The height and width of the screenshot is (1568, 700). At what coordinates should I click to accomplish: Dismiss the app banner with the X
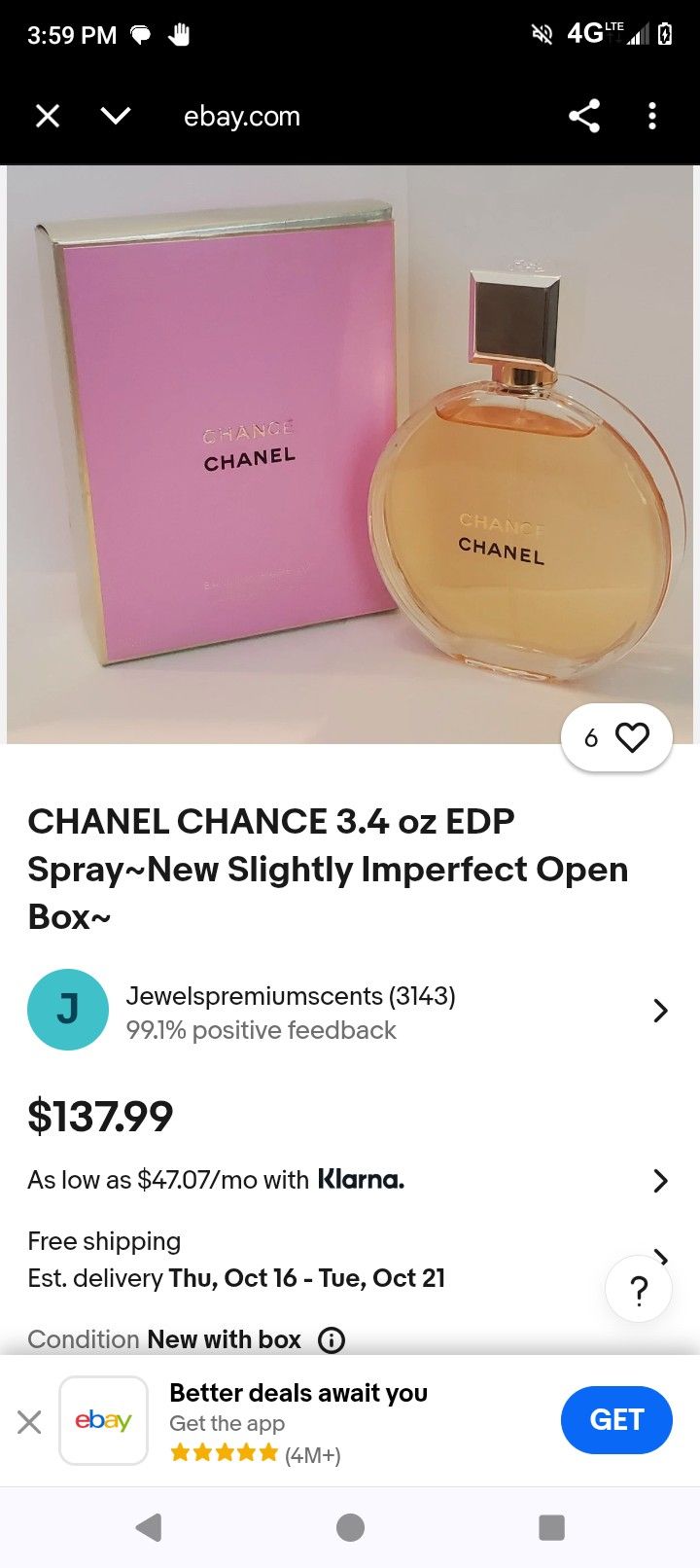[29, 1421]
